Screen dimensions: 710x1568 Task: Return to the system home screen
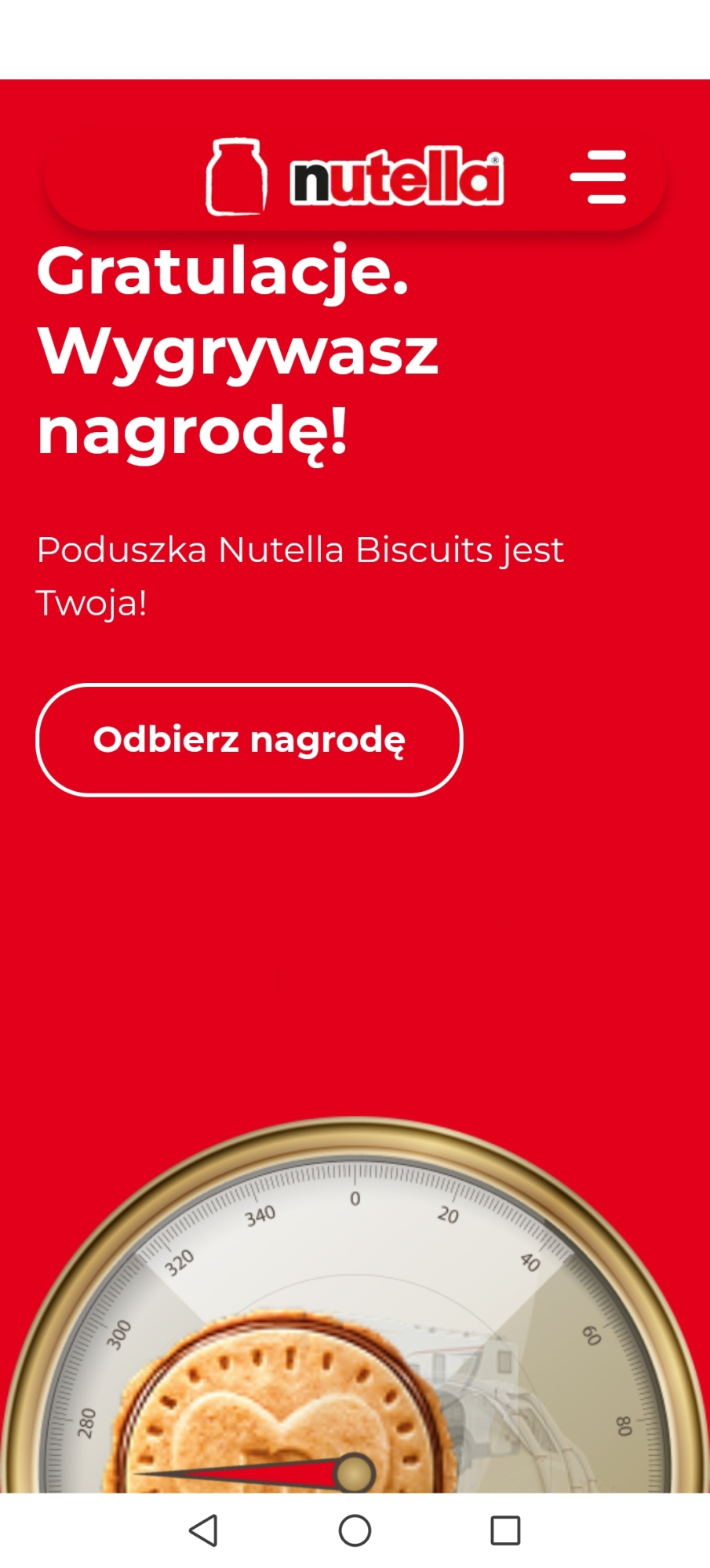(x=355, y=1530)
